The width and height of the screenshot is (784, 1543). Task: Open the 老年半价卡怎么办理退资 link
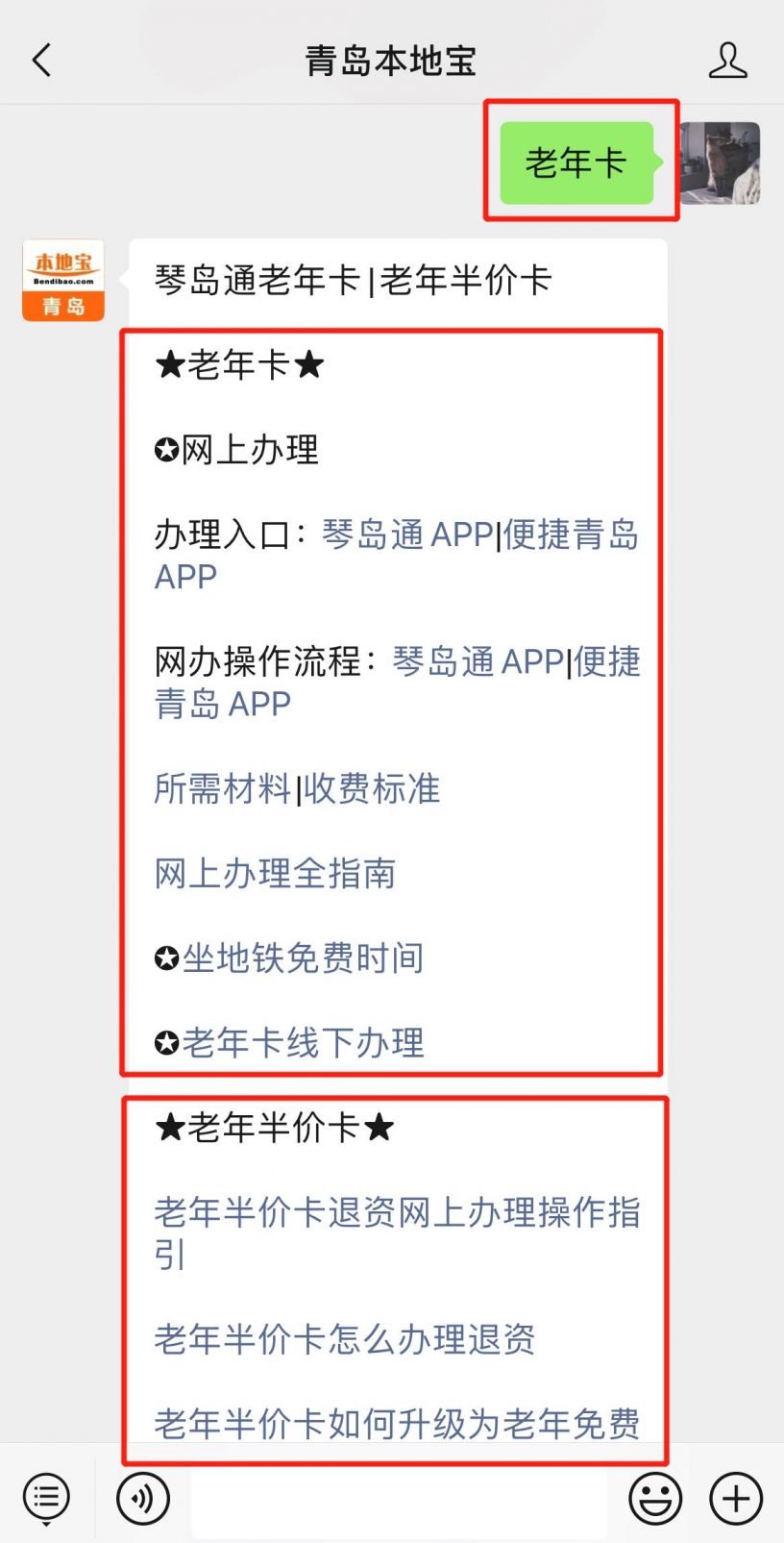coord(344,1339)
